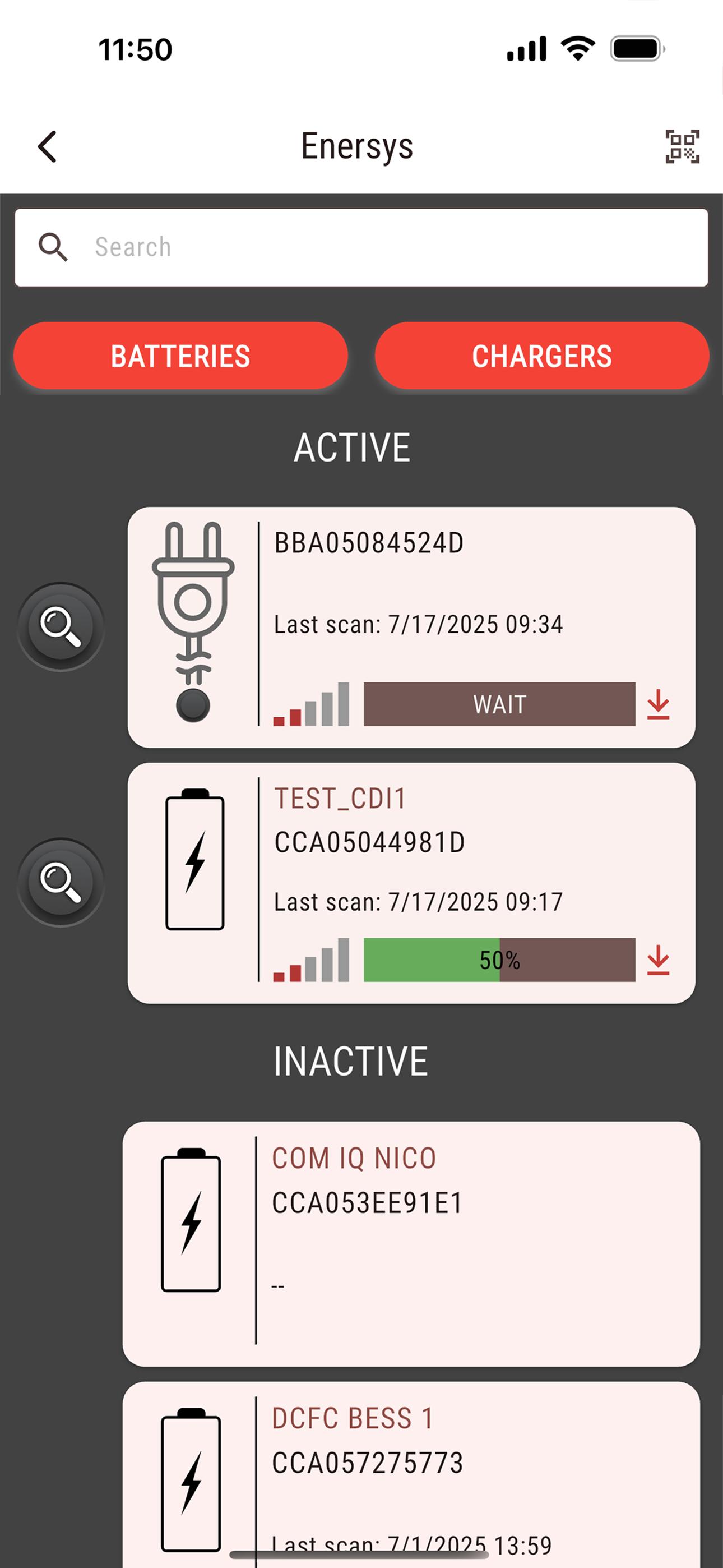Screen dimensions: 723x1568
Task: Select the CHARGERS filter button
Action: 543,356
